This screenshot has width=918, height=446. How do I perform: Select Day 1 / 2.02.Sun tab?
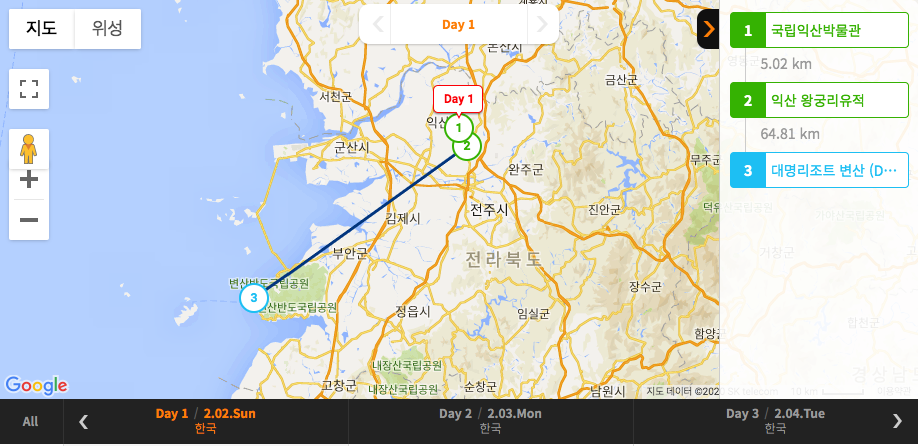(205, 421)
